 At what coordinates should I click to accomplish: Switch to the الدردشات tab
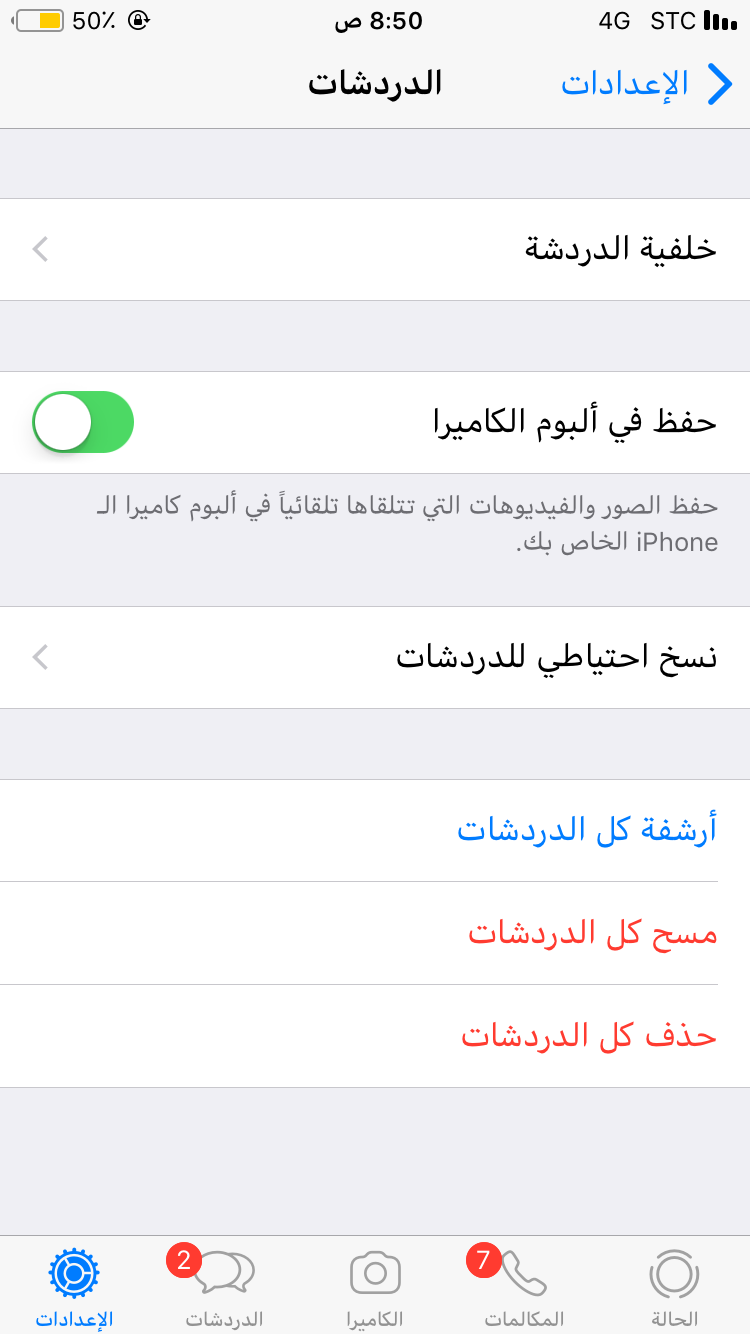click(x=224, y=1286)
